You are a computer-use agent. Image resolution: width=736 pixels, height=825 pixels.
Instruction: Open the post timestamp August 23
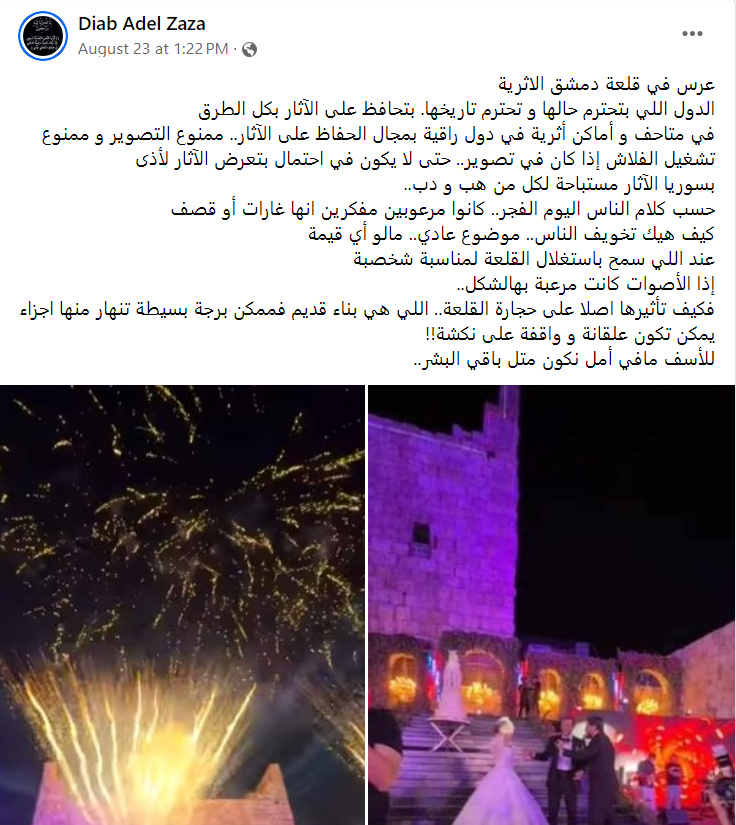(153, 47)
